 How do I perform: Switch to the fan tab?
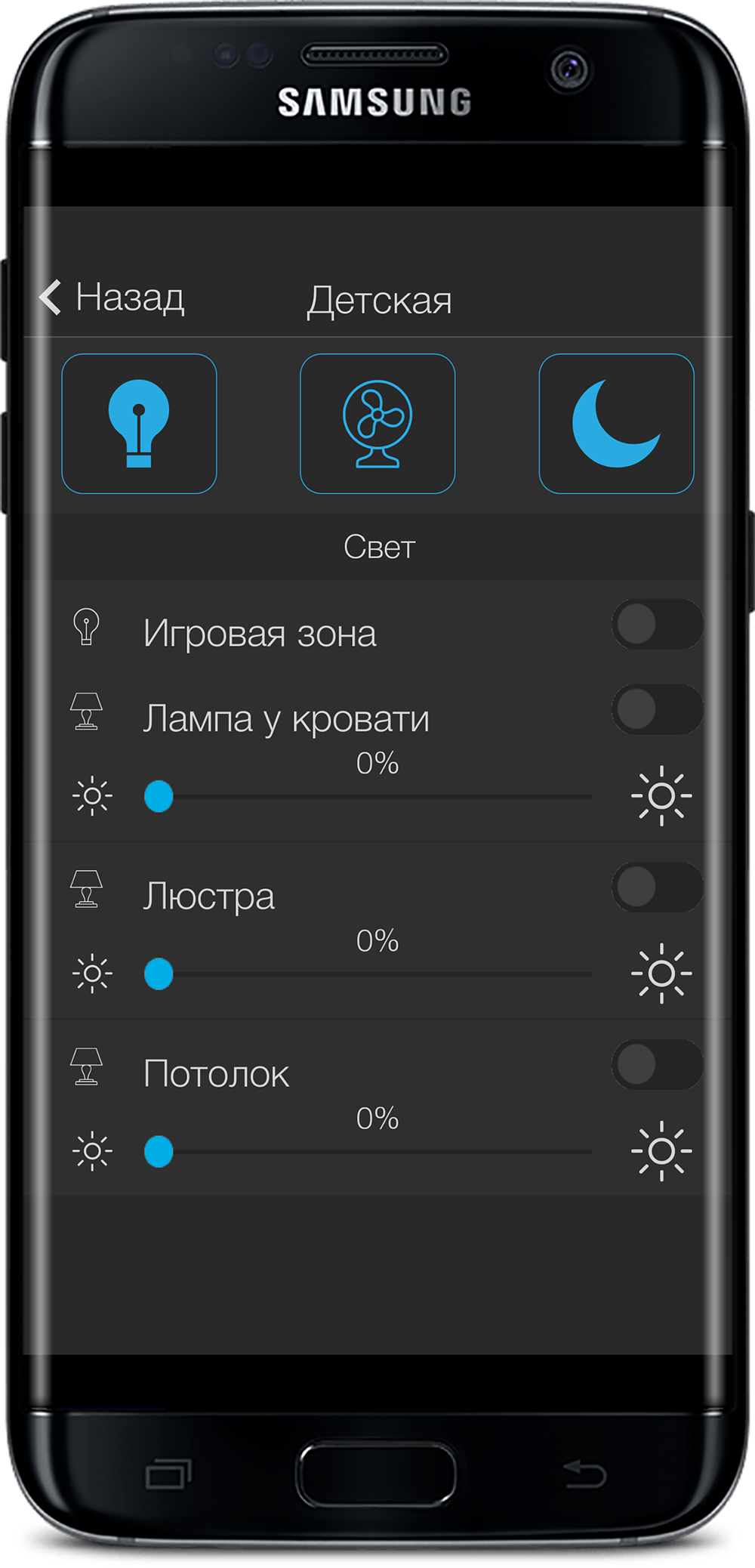pos(377,424)
